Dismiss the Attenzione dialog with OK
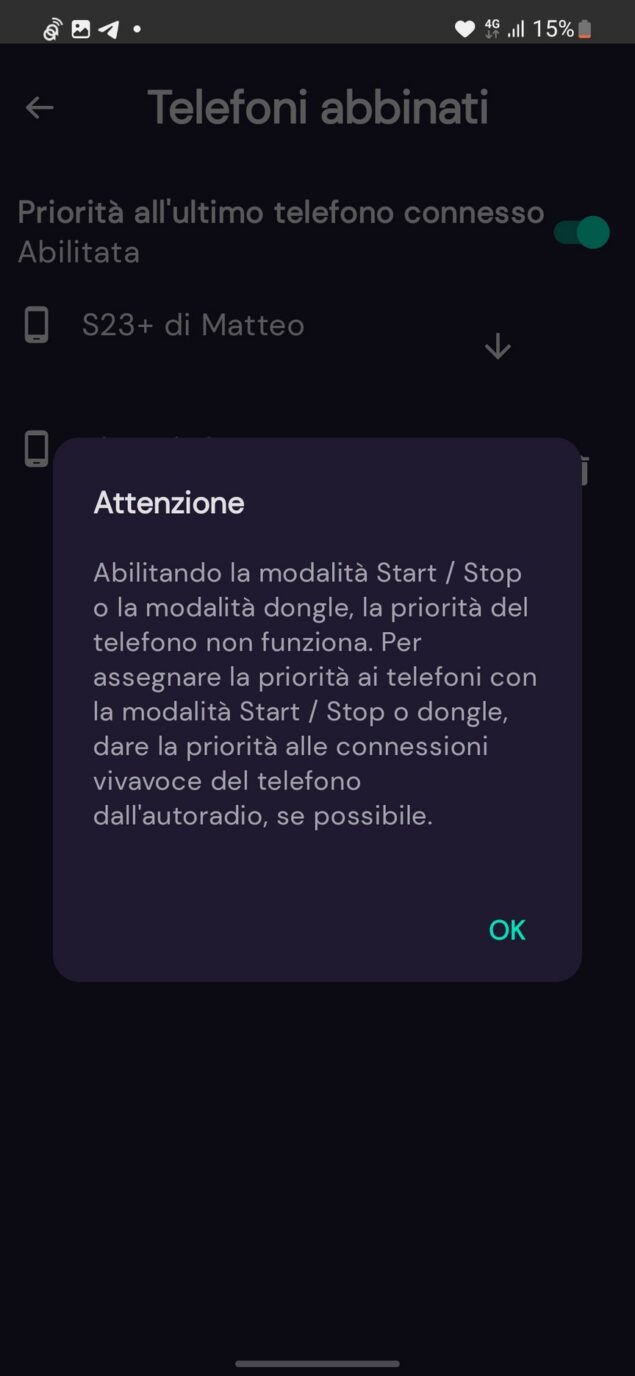This screenshot has width=635, height=1376. click(507, 930)
